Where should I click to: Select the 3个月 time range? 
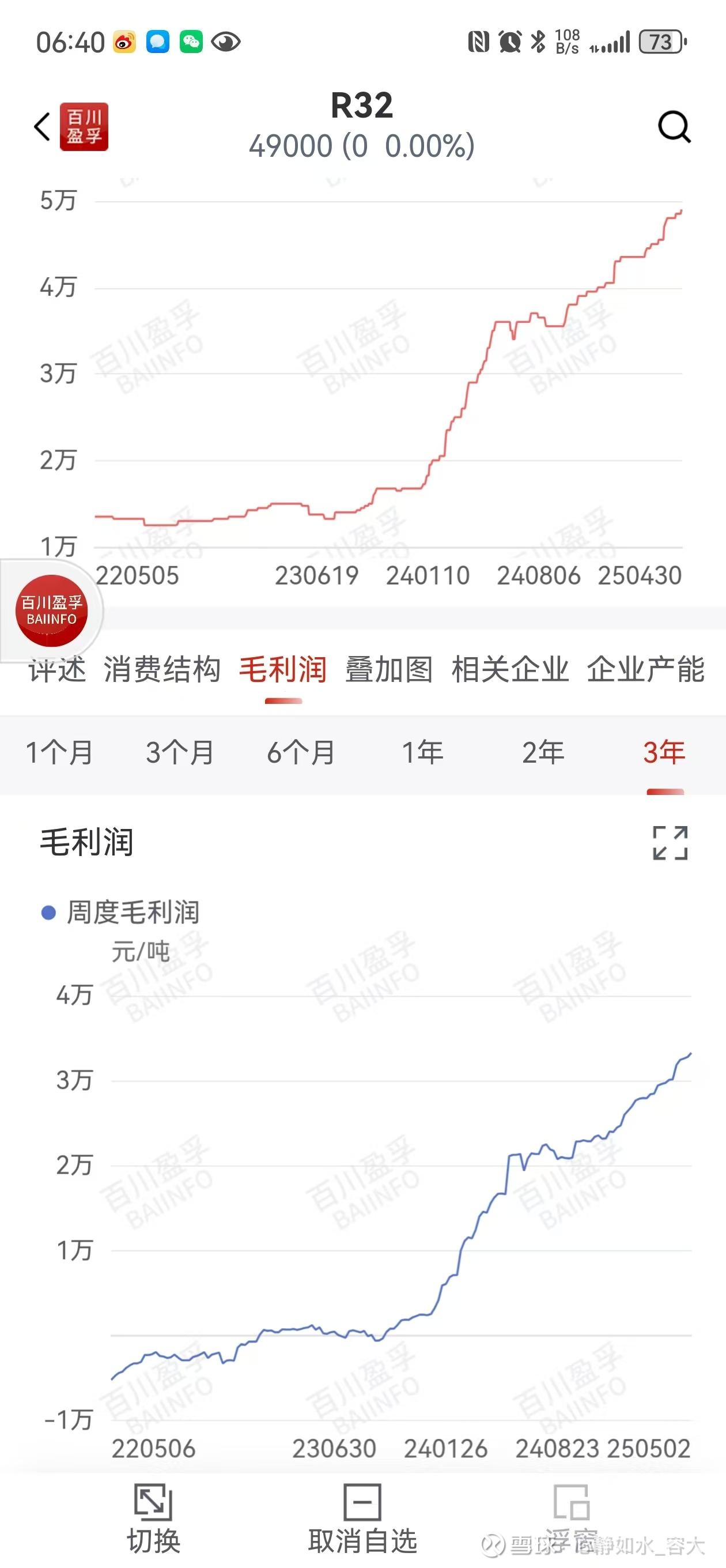coord(180,753)
